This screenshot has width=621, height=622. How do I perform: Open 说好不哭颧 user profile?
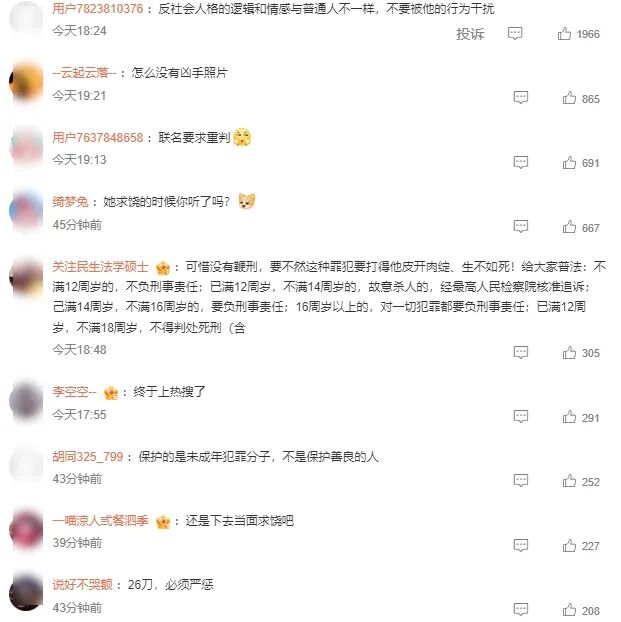coord(82,584)
